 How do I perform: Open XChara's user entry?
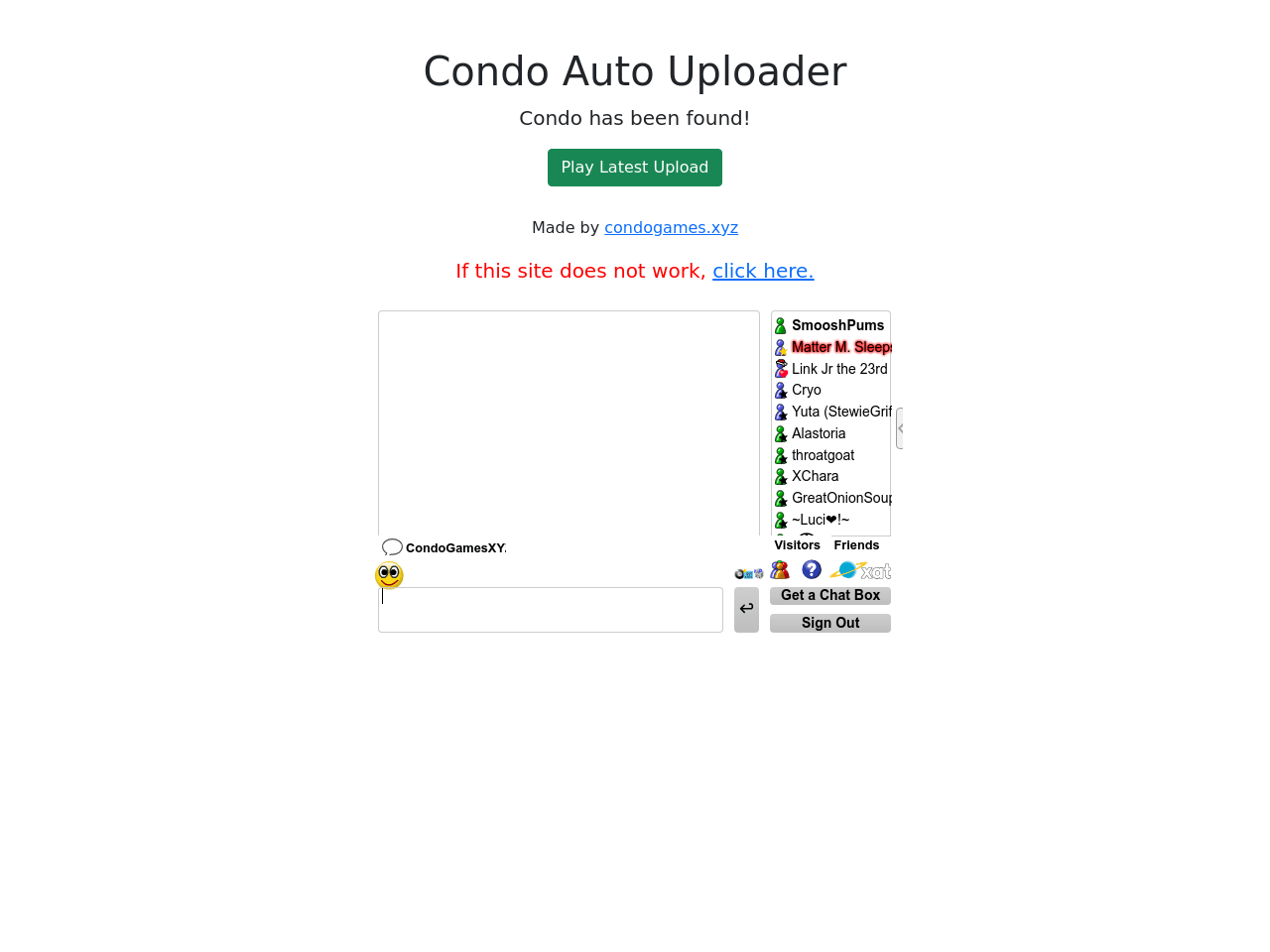(814, 476)
